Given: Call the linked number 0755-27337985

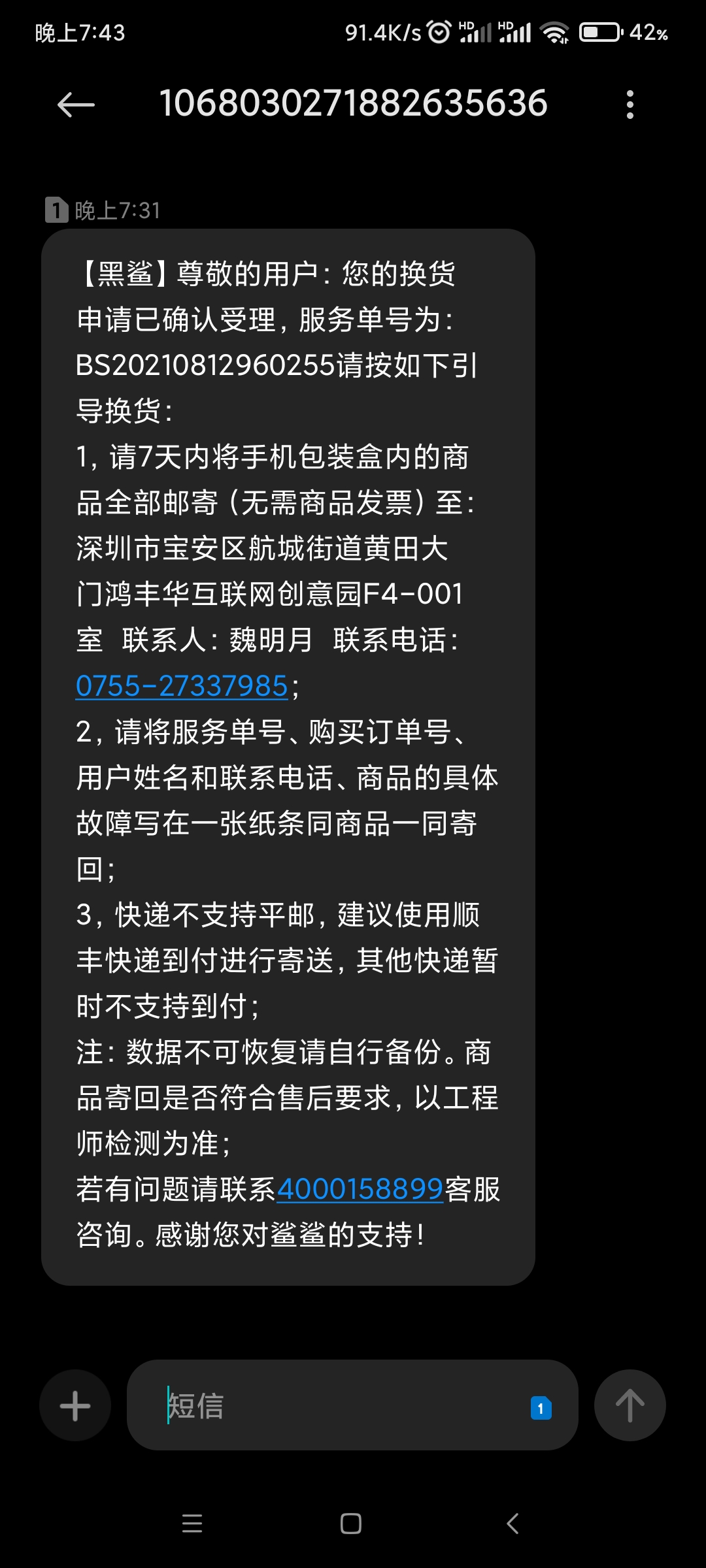Looking at the screenshot, I should coord(182,686).
